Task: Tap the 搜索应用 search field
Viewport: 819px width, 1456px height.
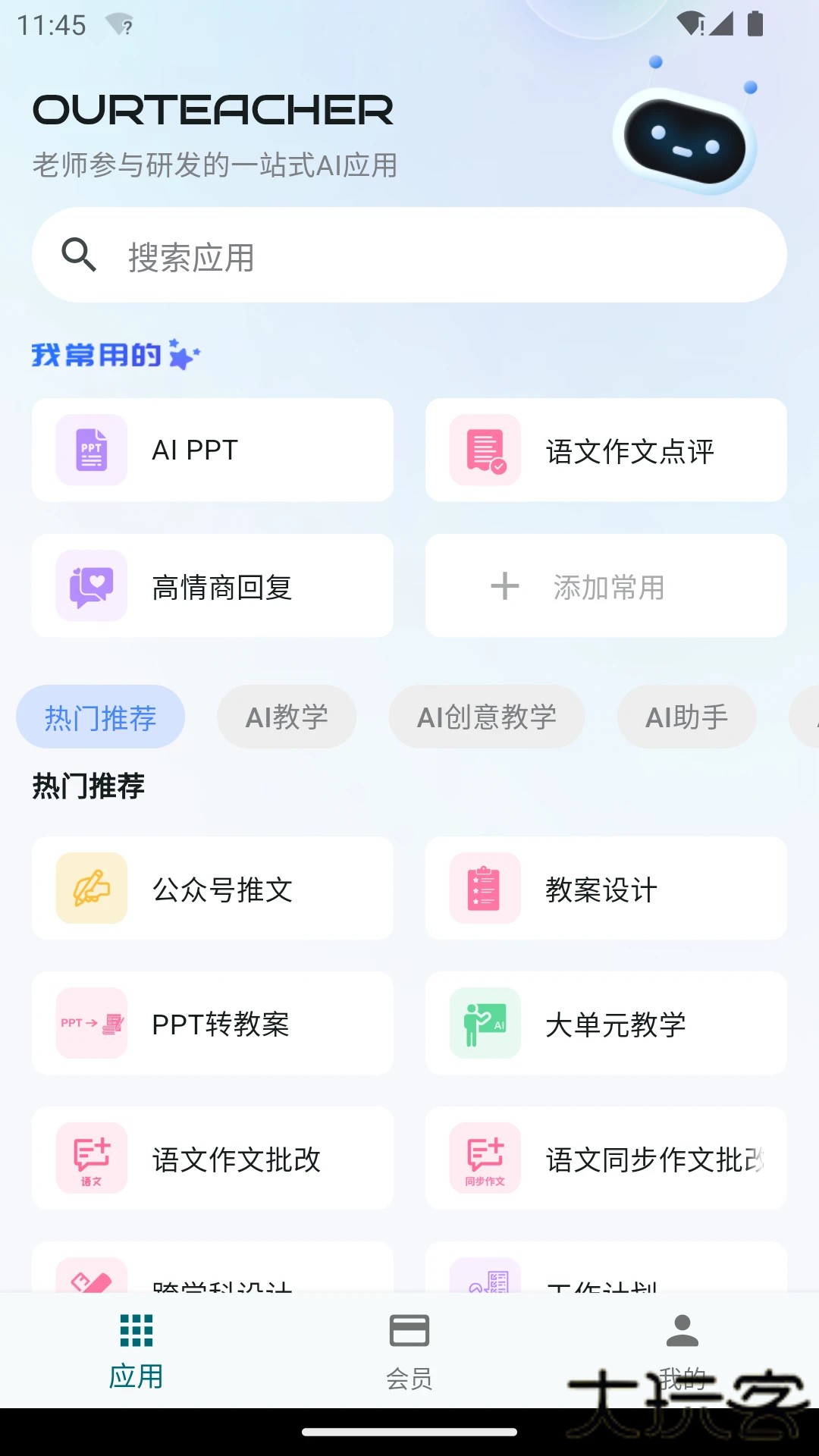Action: (409, 255)
